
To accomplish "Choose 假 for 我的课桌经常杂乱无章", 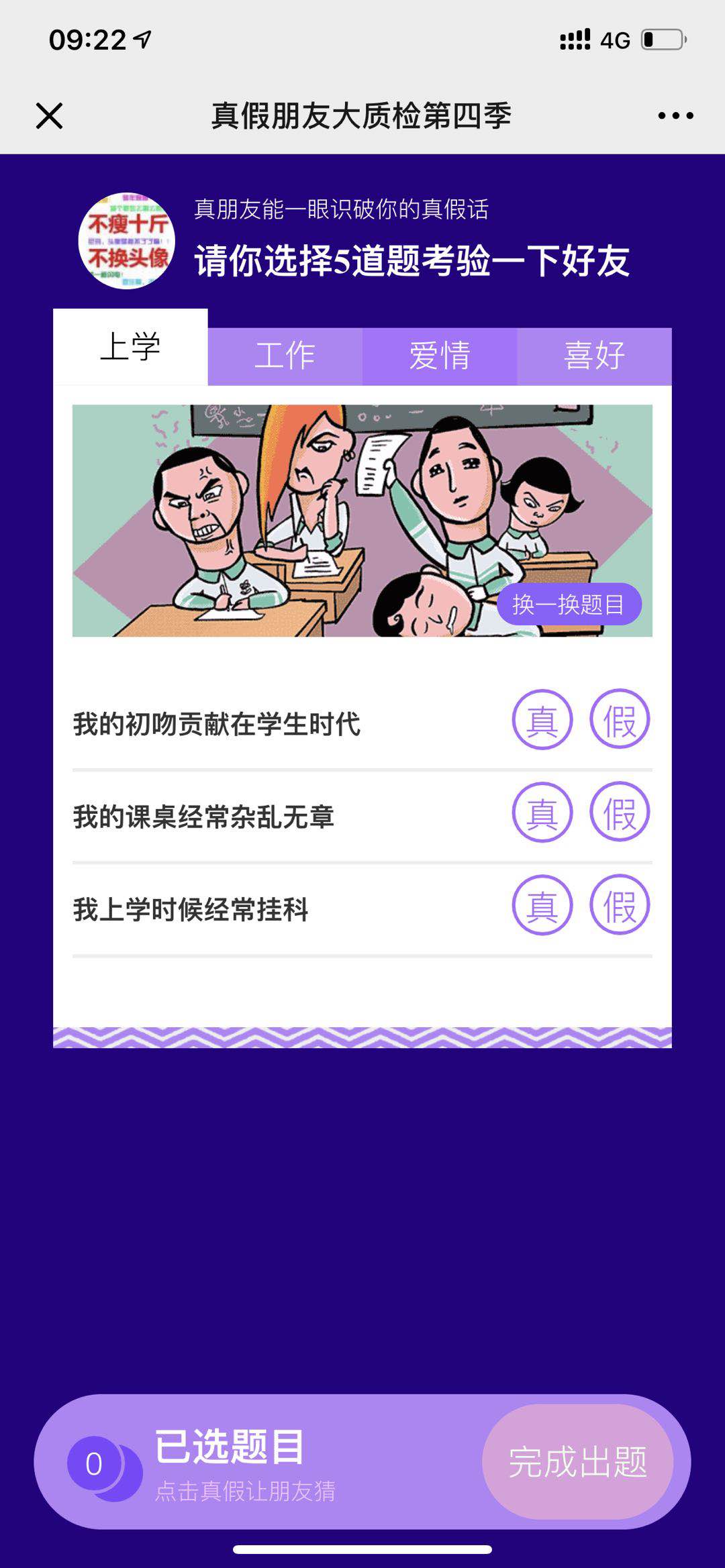I will [620, 813].
